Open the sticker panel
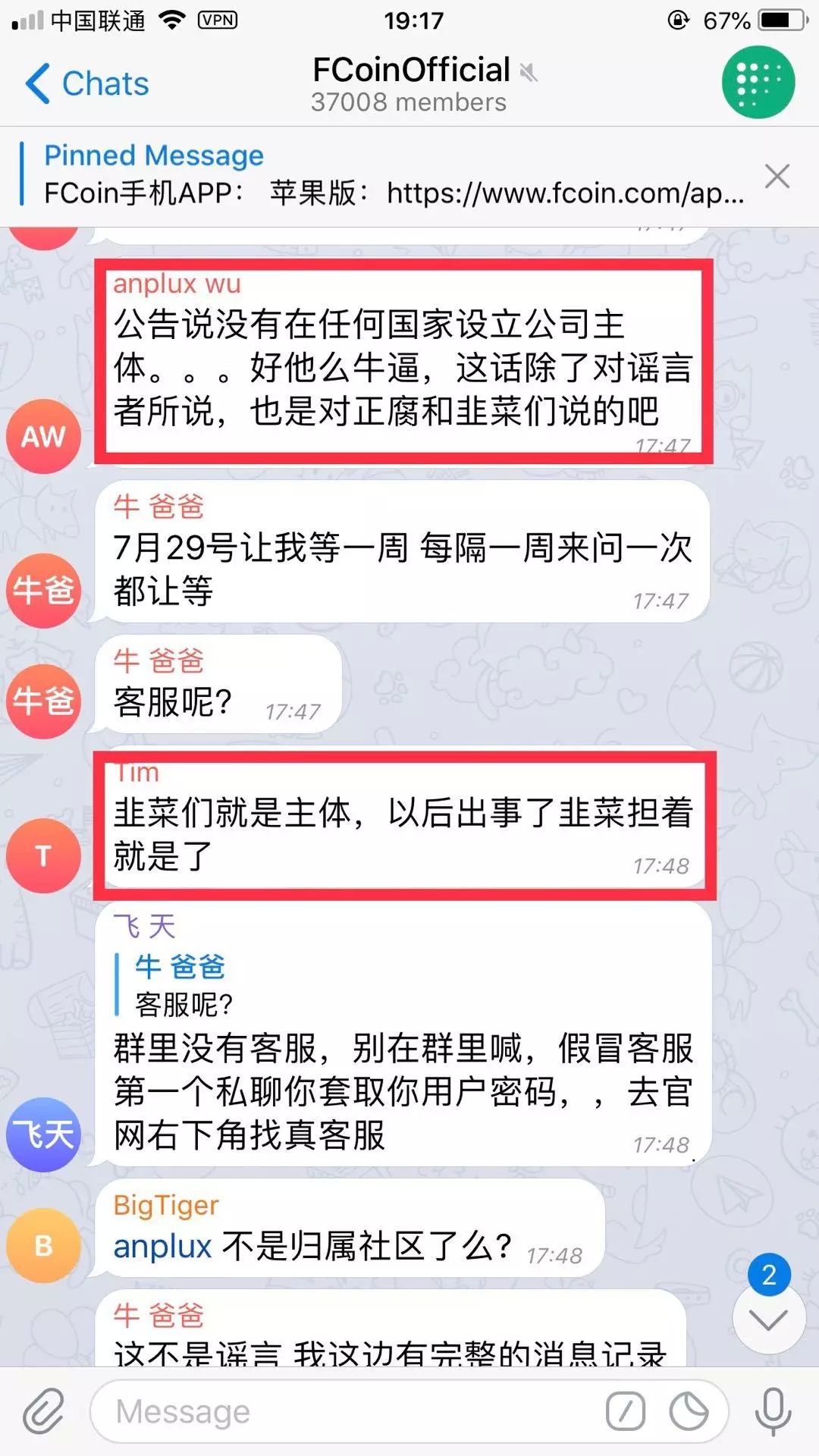Screen dimensions: 819x1456 click(x=689, y=1412)
